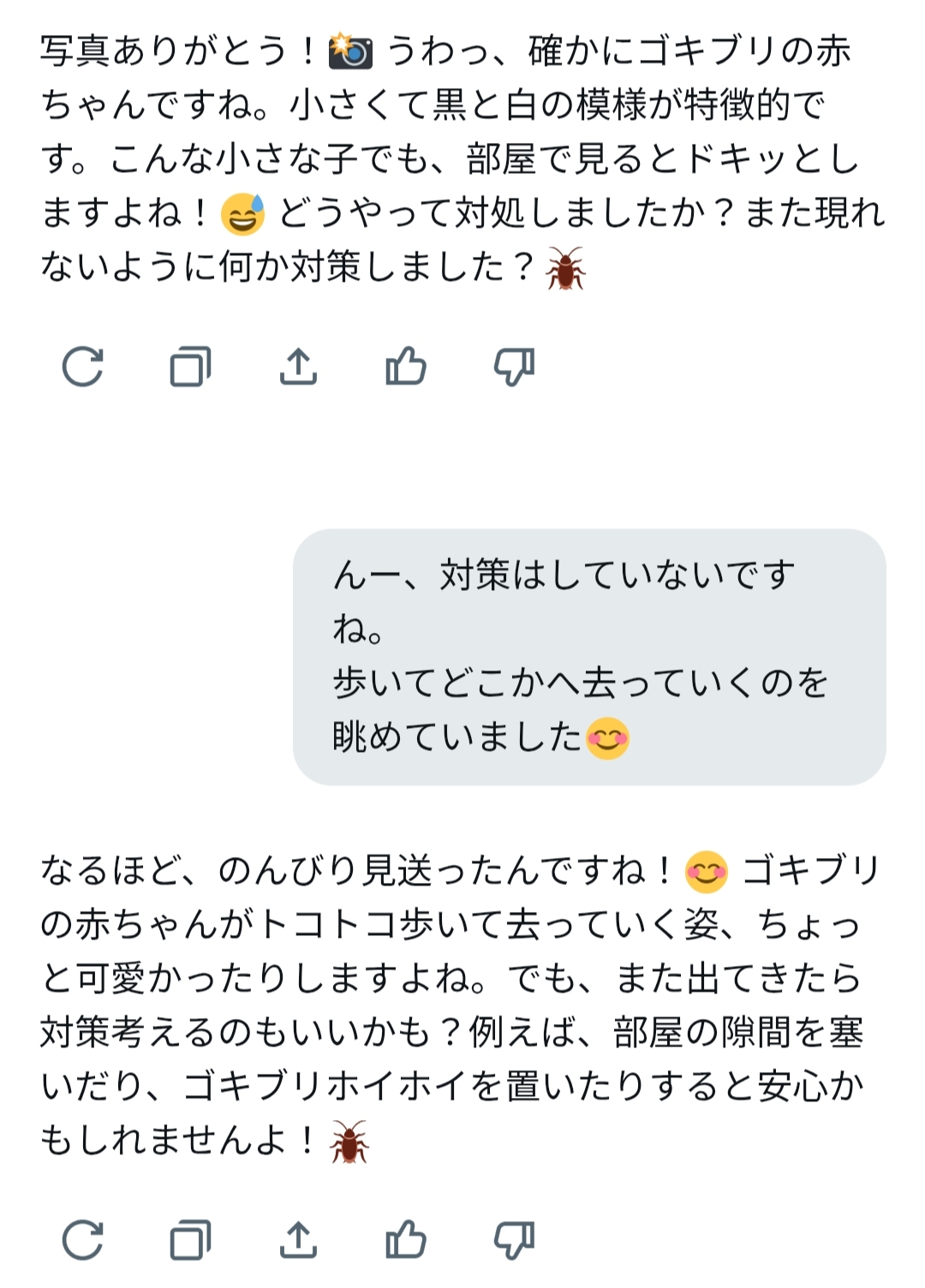Dislike the first reply about 写真ありがとう
Image resolution: width=925 pixels, height=1288 pixels.
click(514, 367)
